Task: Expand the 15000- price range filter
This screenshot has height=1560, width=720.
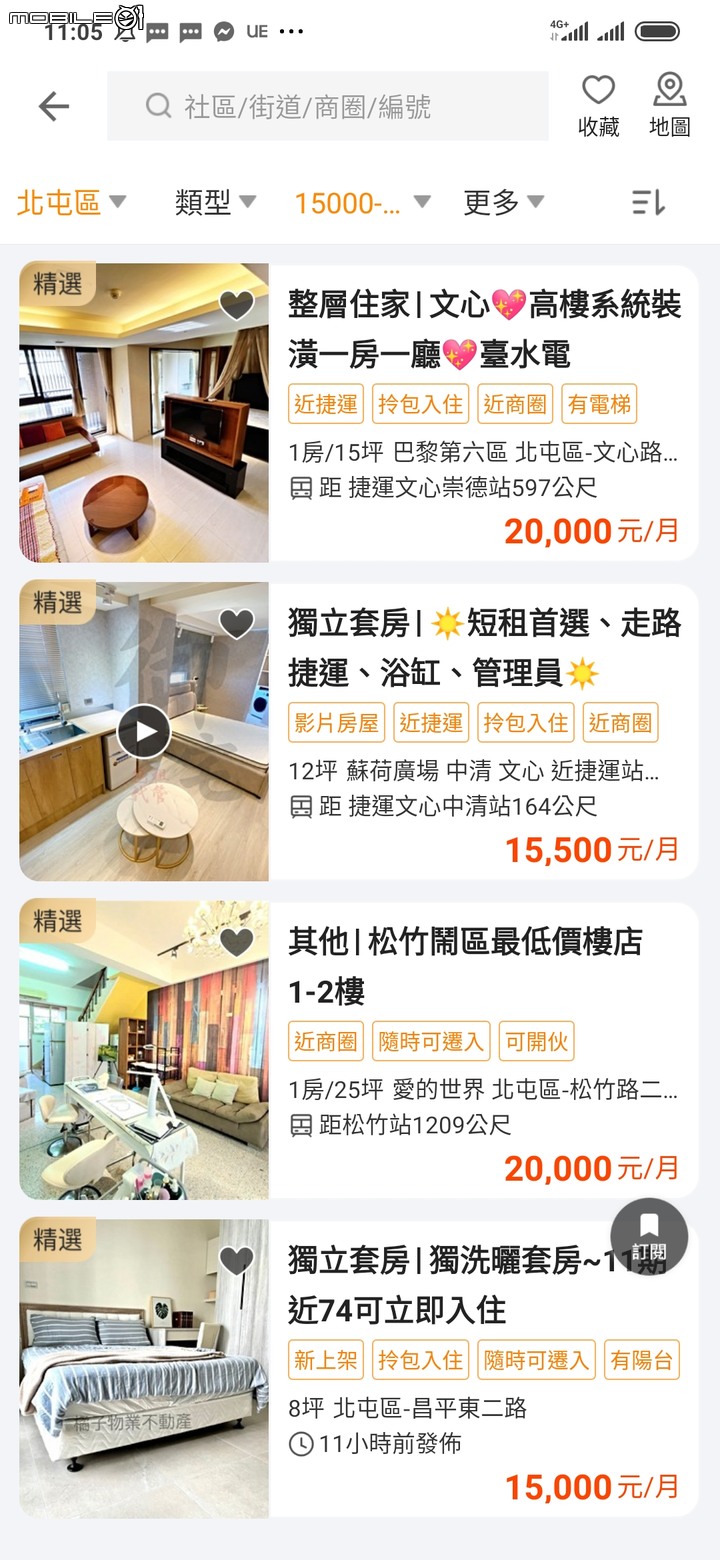Action: (361, 203)
